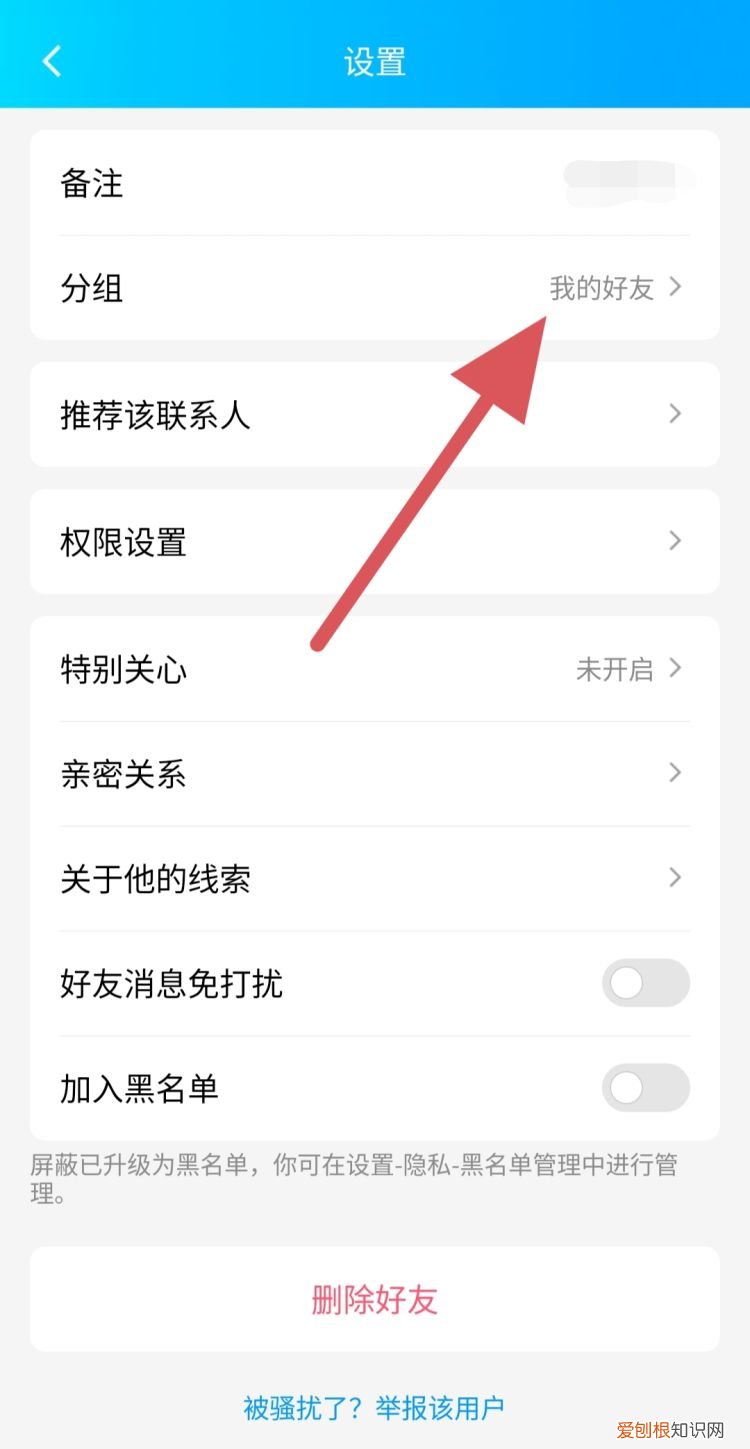The height and width of the screenshot is (1449, 750).
Task: Expand the 推荐该联系人 chevron
Action: [x=675, y=414]
